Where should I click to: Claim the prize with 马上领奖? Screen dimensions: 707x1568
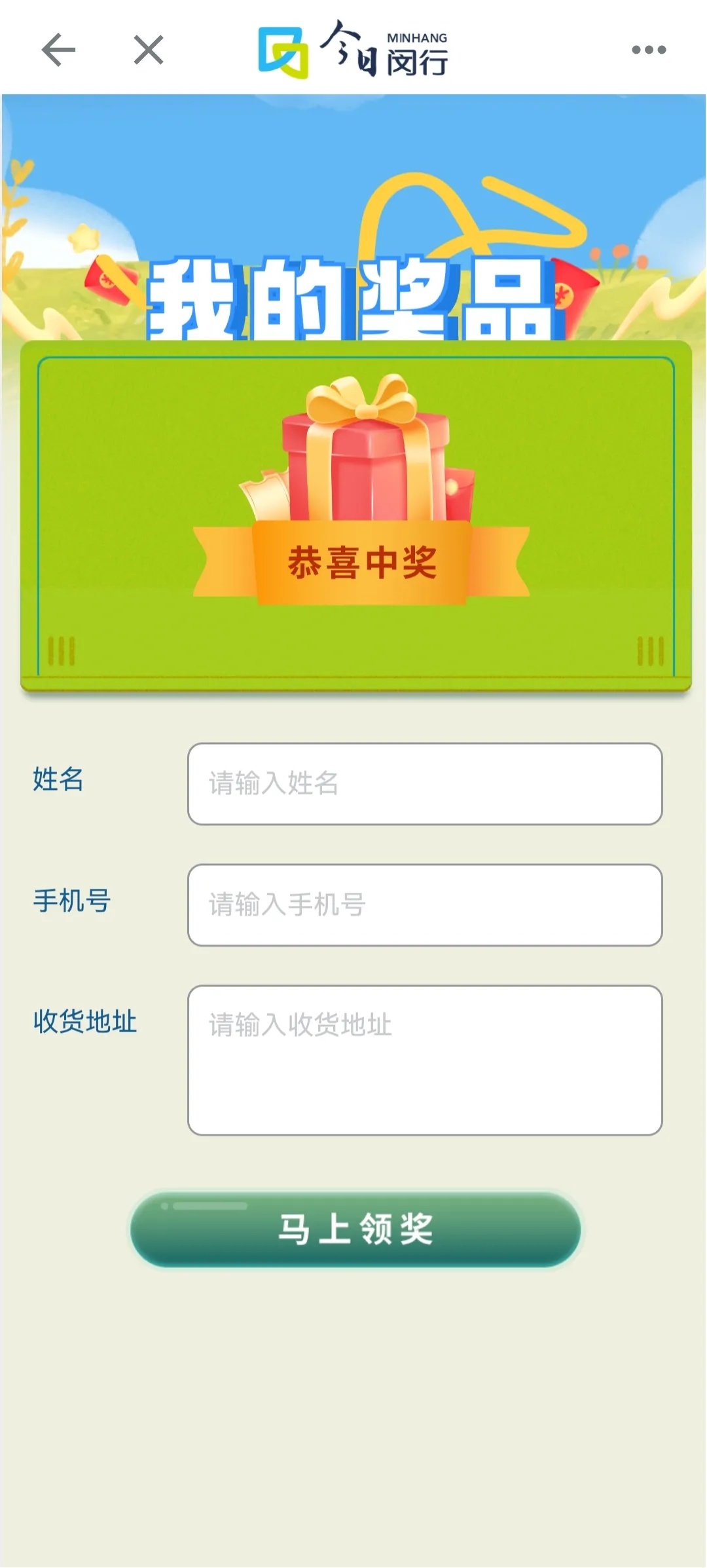click(x=355, y=1229)
